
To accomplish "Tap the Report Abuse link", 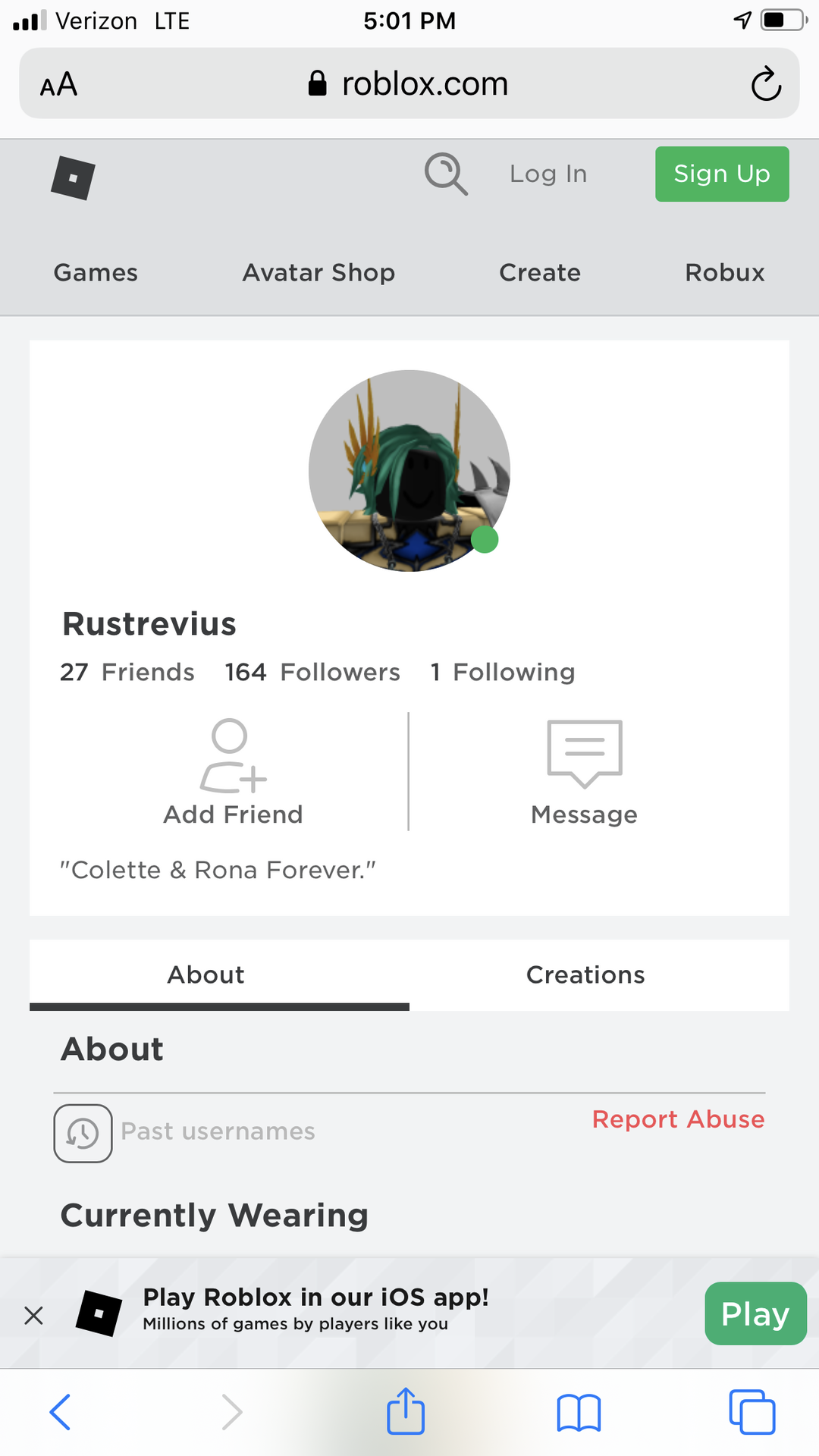I will [x=679, y=1119].
